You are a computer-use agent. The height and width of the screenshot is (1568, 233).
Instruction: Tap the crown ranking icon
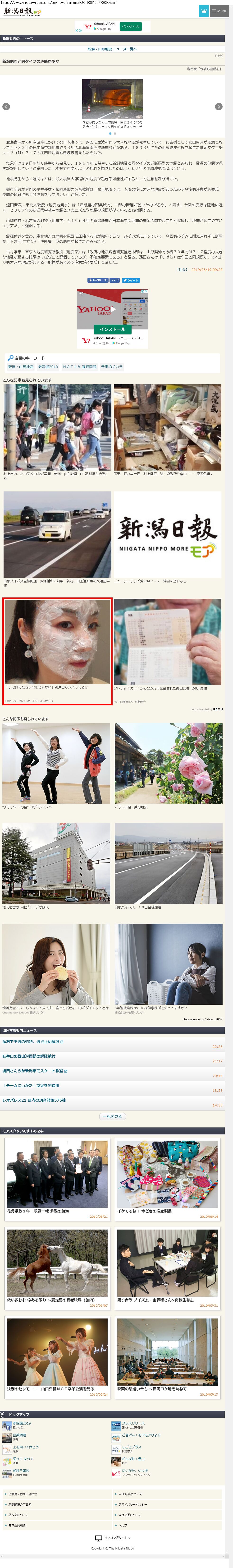coord(204,11)
